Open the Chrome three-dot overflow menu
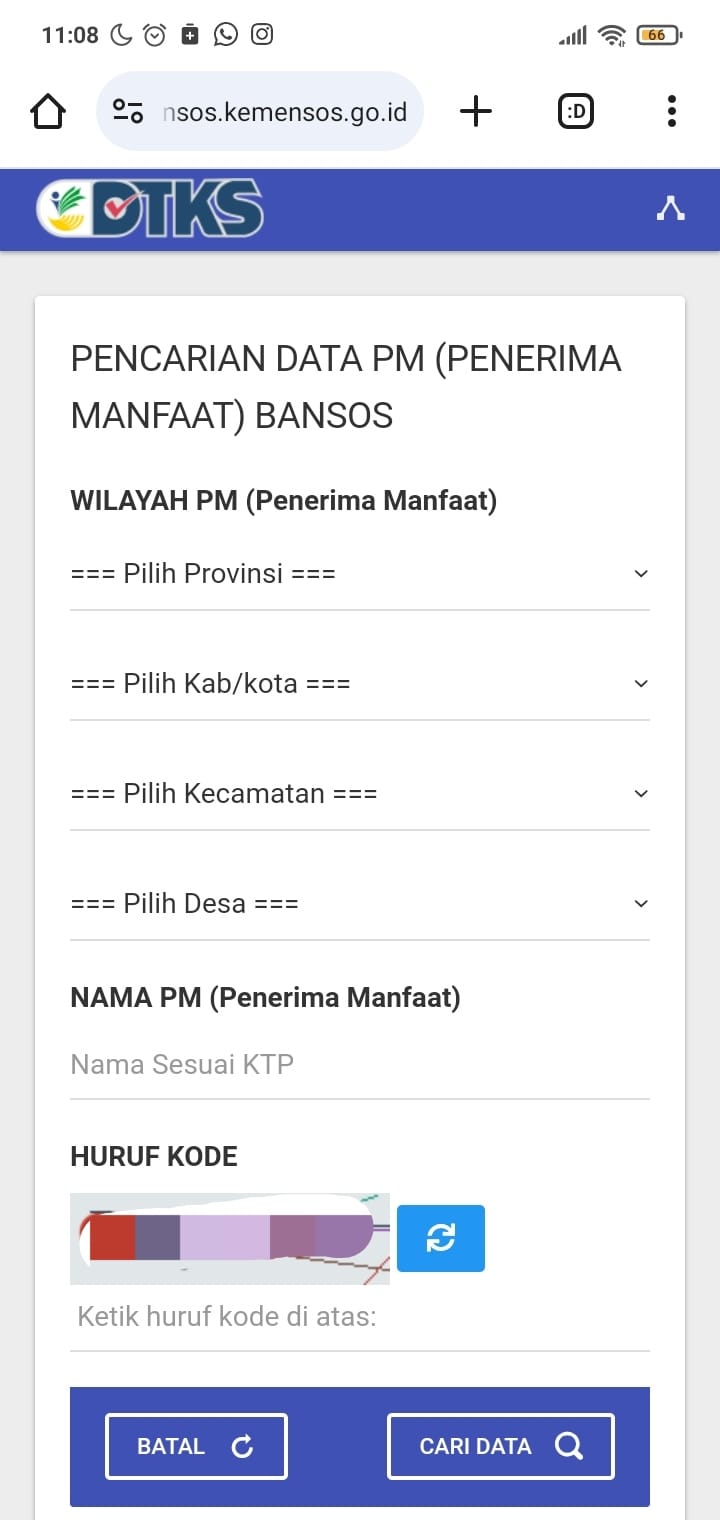Image resolution: width=720 pixels, height=1520 pixels. tap(670, 111)
